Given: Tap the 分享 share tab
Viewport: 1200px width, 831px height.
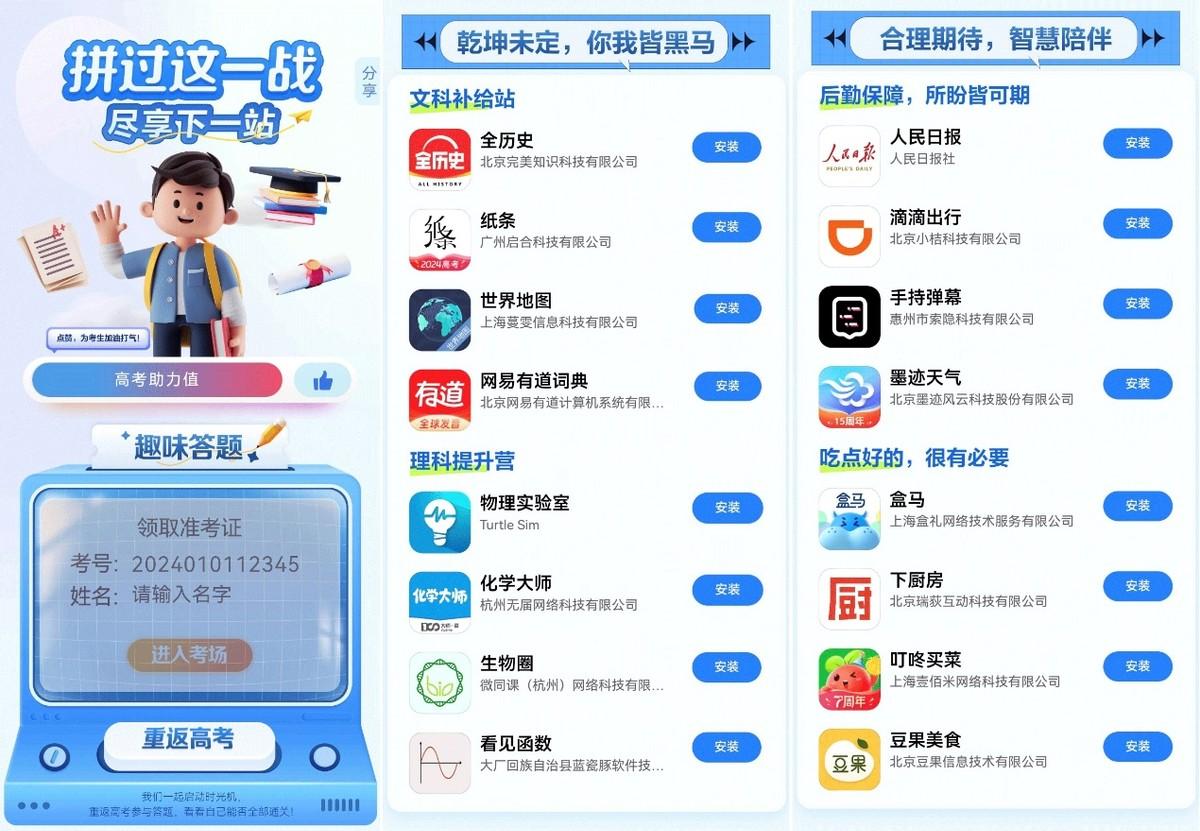Looking at the screenshot, I should (369, 81).
